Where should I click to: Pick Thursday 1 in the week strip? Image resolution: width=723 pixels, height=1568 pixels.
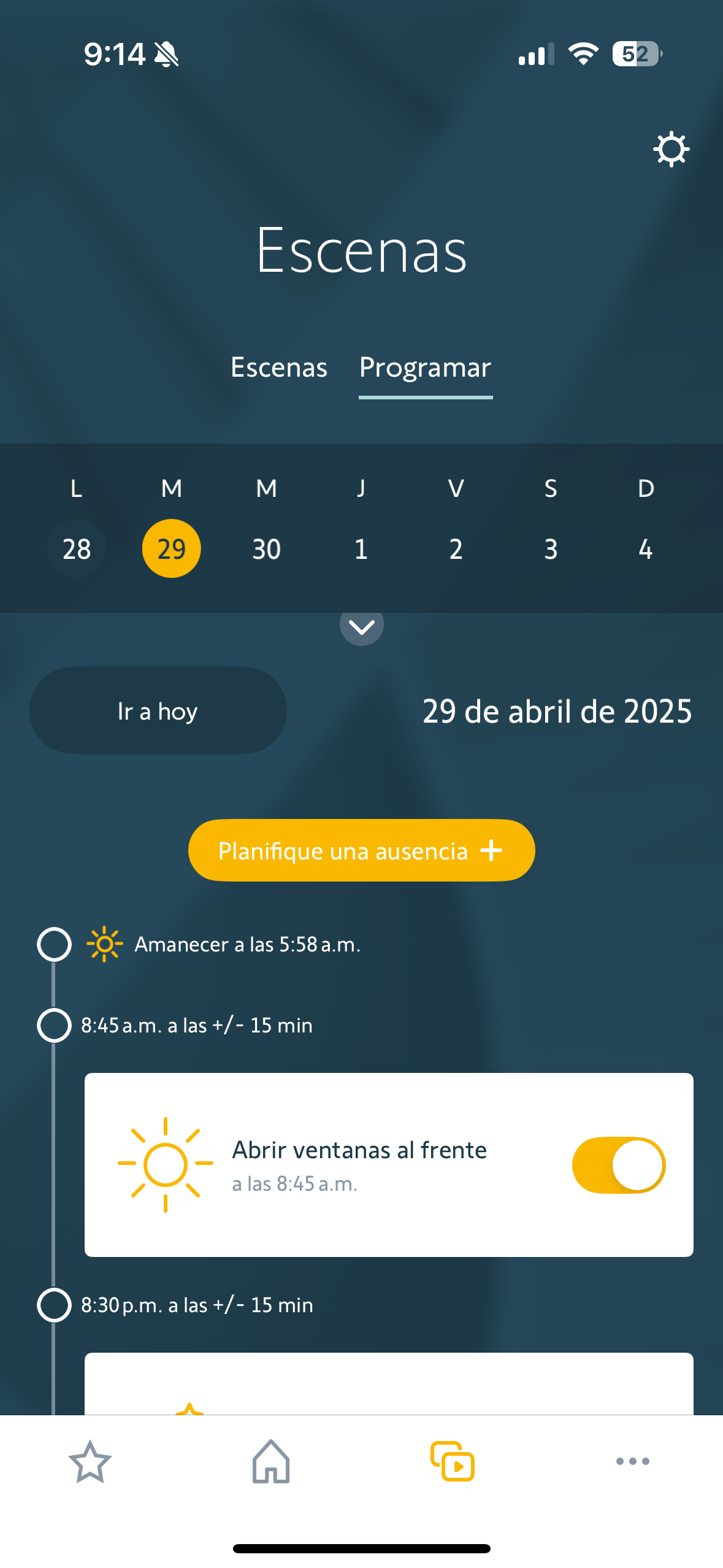pos(361,548)
